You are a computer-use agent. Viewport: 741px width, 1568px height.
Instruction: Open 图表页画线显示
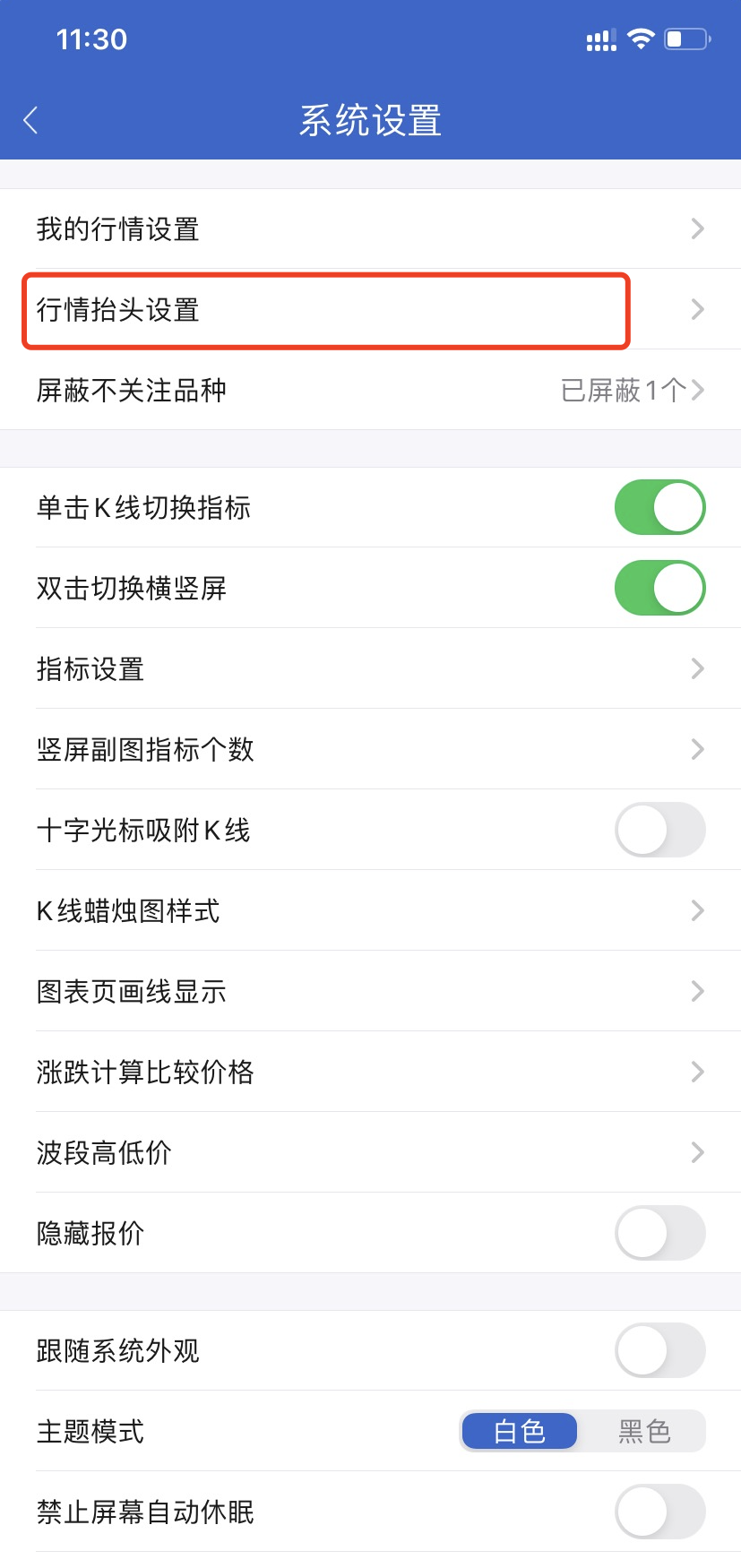tap(370, 991)
